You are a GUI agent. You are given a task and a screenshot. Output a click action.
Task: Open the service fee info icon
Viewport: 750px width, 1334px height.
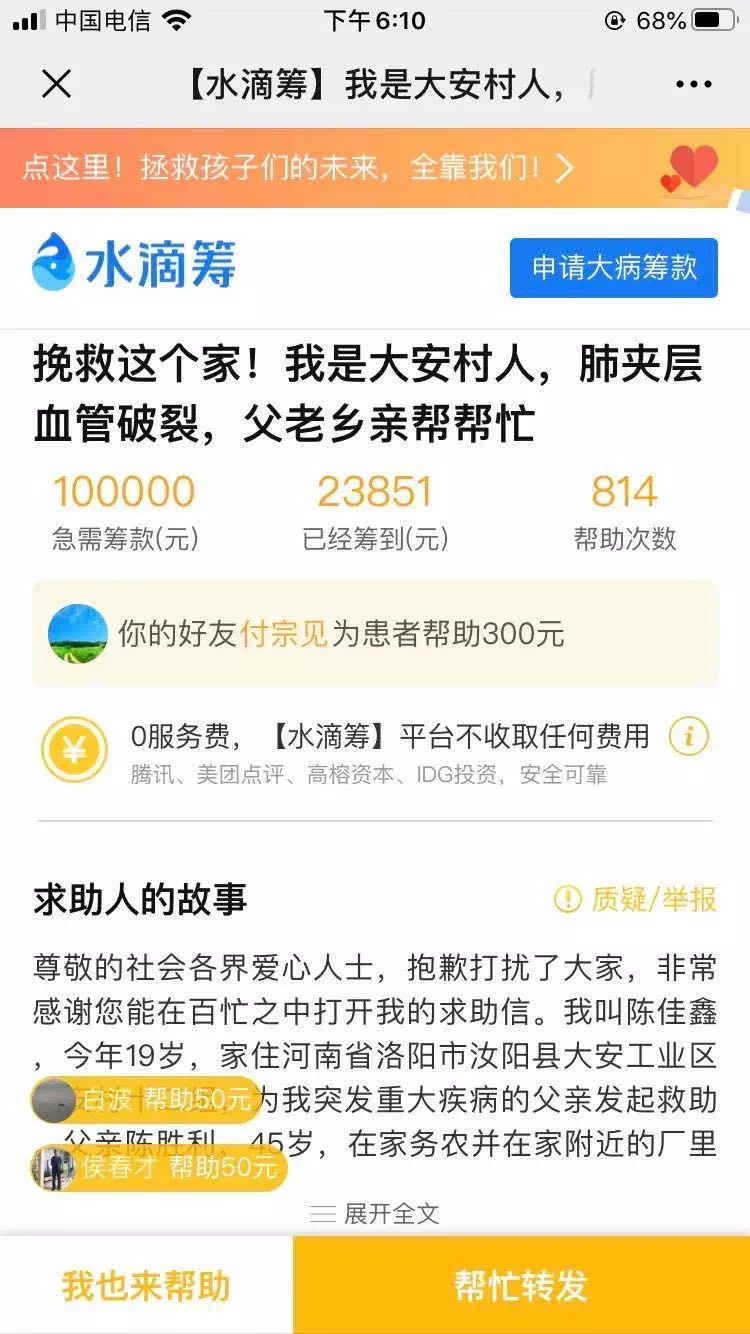pyautogui.click(x=688, y=737)
